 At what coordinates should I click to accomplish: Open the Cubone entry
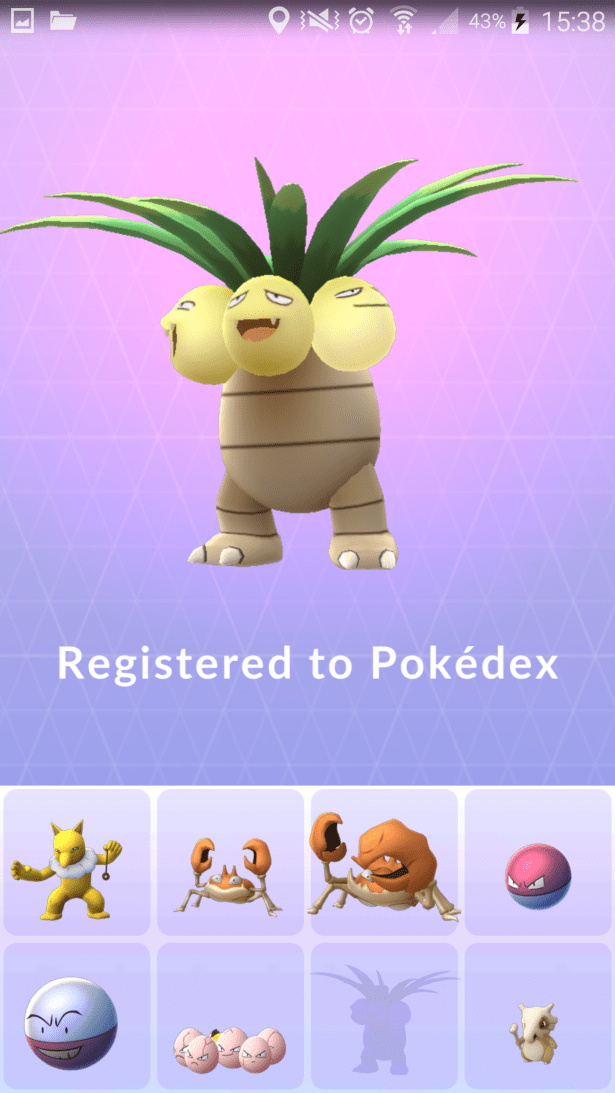(537, 1016)
